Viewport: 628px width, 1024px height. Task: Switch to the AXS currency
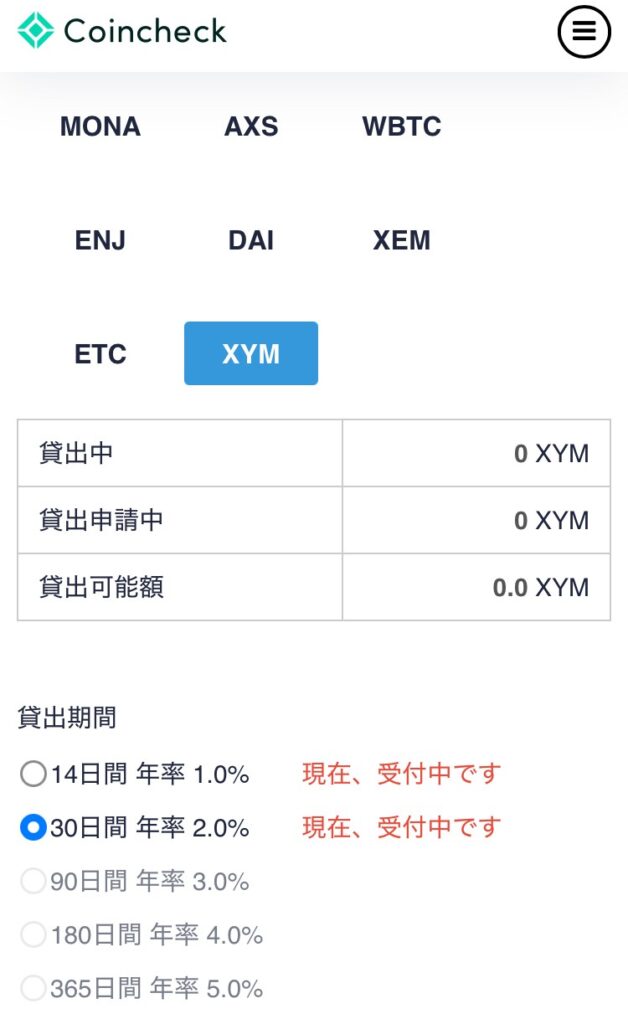251,127
